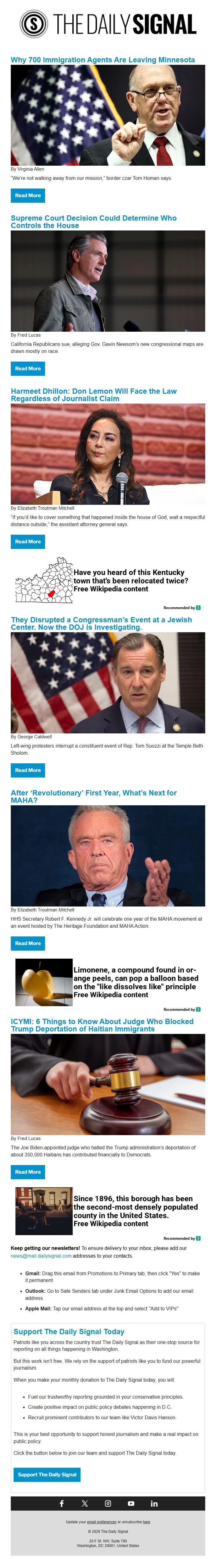Open the Facebook icon in footer
This screenshot has height=1568, width=216.
coord(61,1503)
